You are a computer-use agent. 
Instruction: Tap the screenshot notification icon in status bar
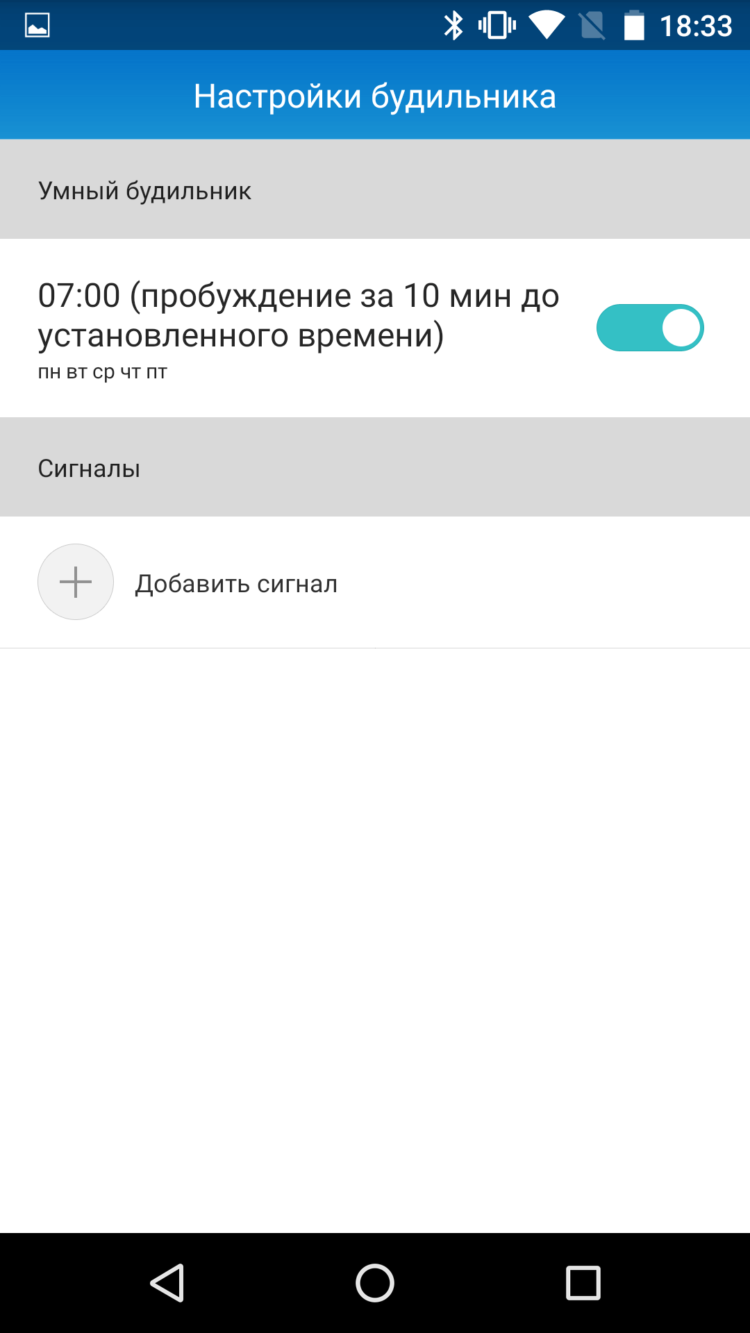pyautogui.click(x=37, y=25)
